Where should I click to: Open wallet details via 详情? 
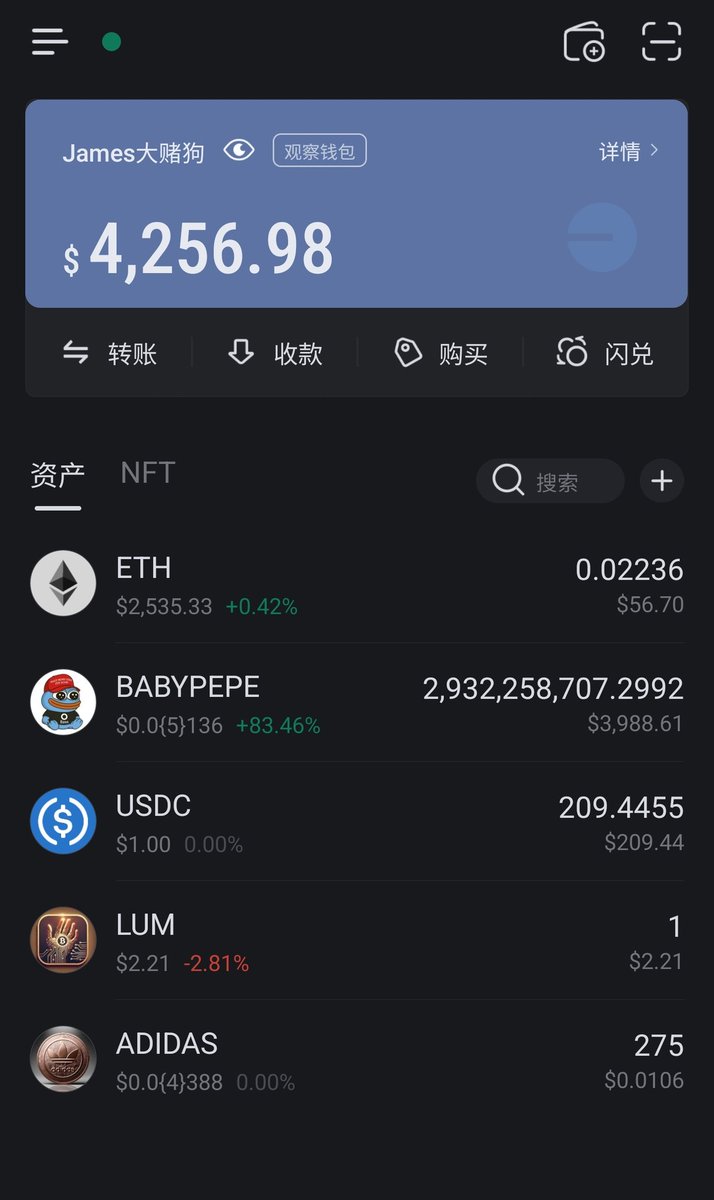pyautogui.click(x=629, y=151)
